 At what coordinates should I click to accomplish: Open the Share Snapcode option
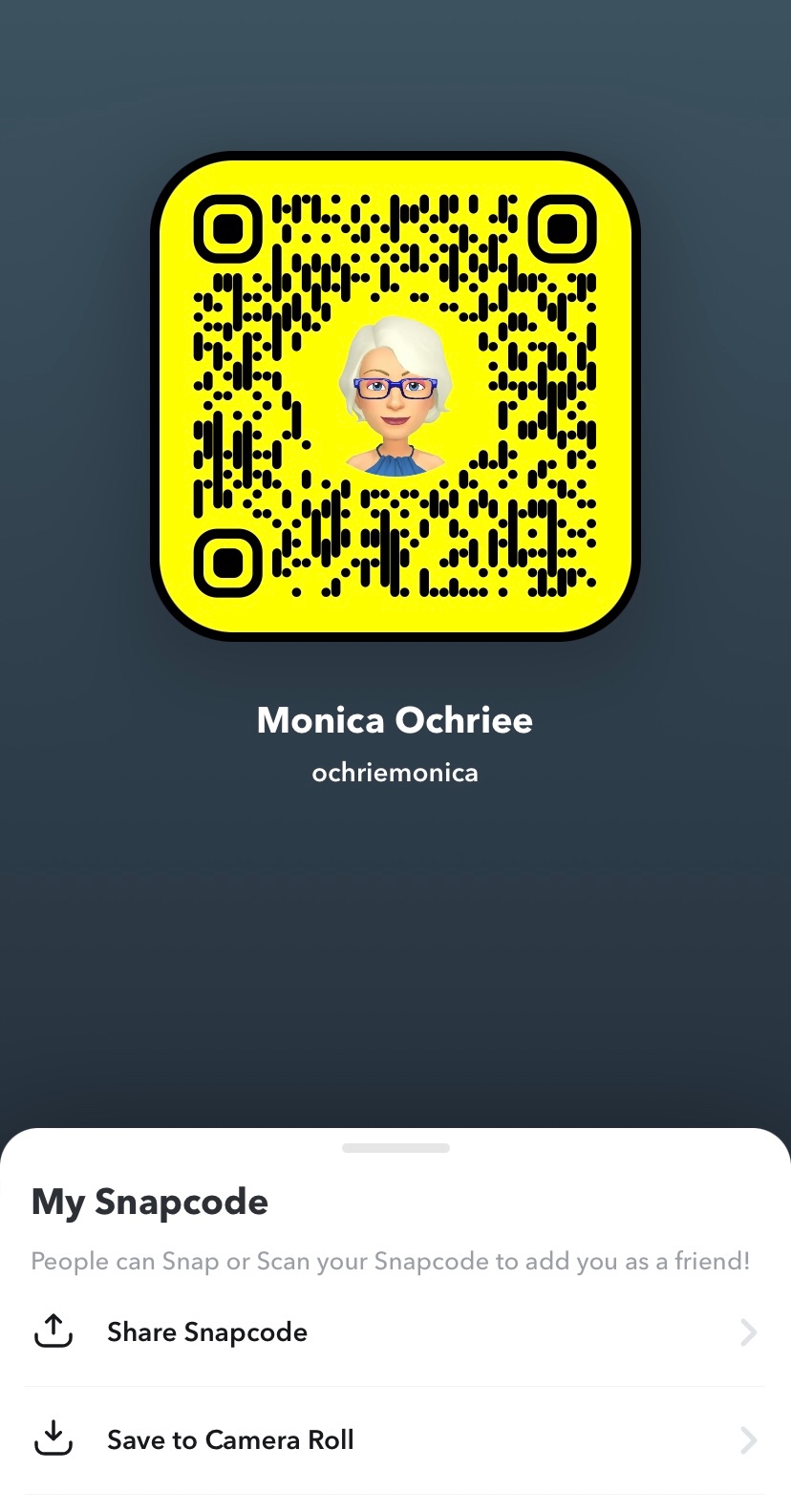tap(206, 1331)
